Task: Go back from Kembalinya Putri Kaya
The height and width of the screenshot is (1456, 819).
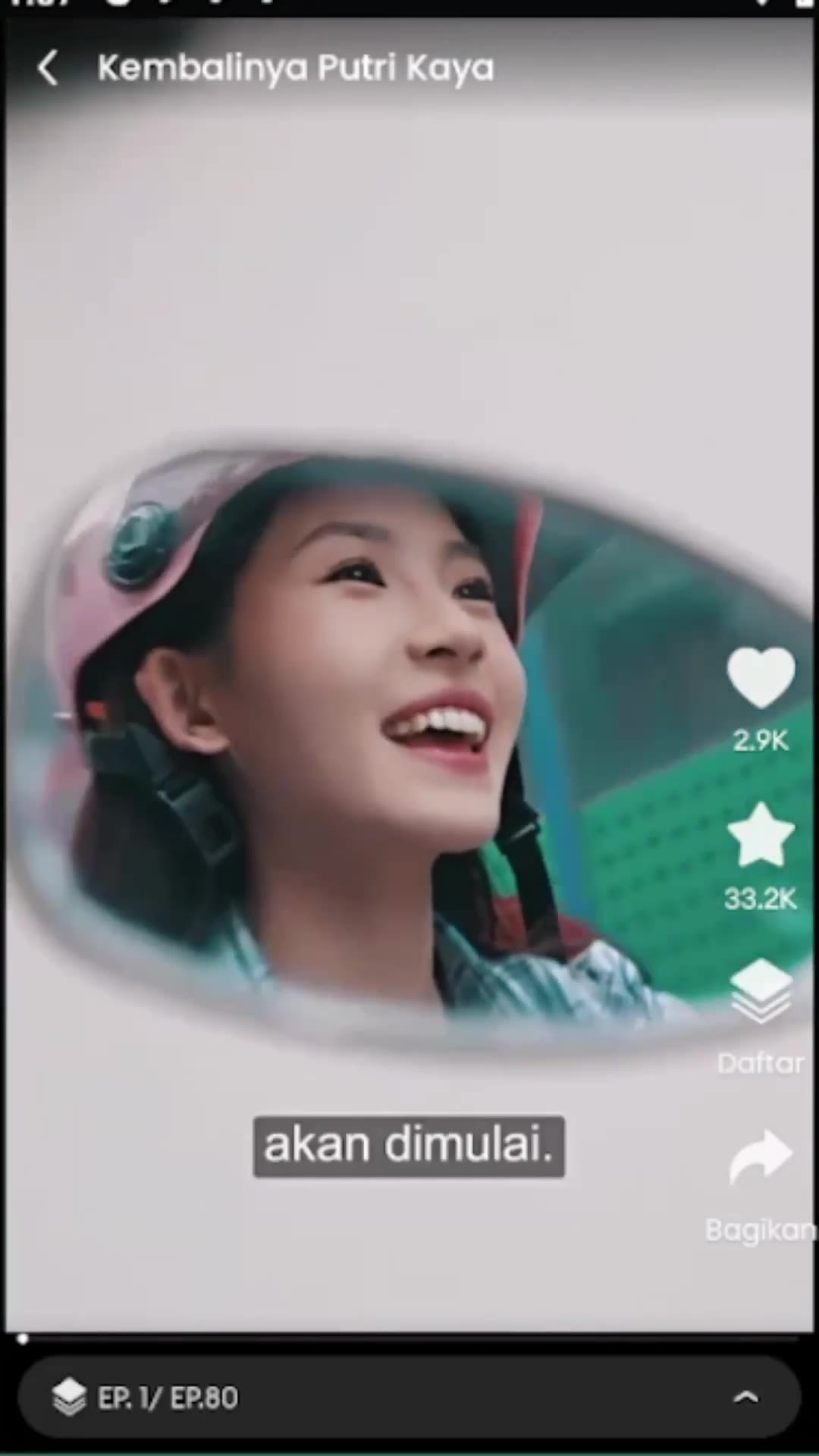Action: (x=47, y=68)
